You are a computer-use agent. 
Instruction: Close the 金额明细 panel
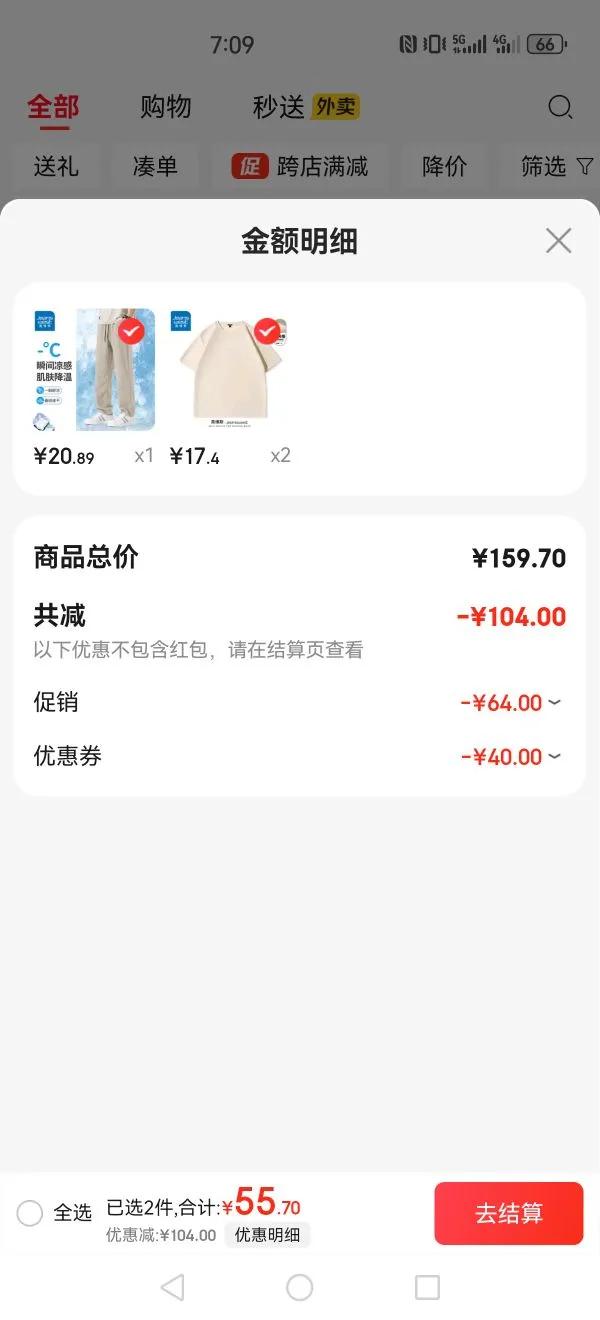click(x=558, y=240)
